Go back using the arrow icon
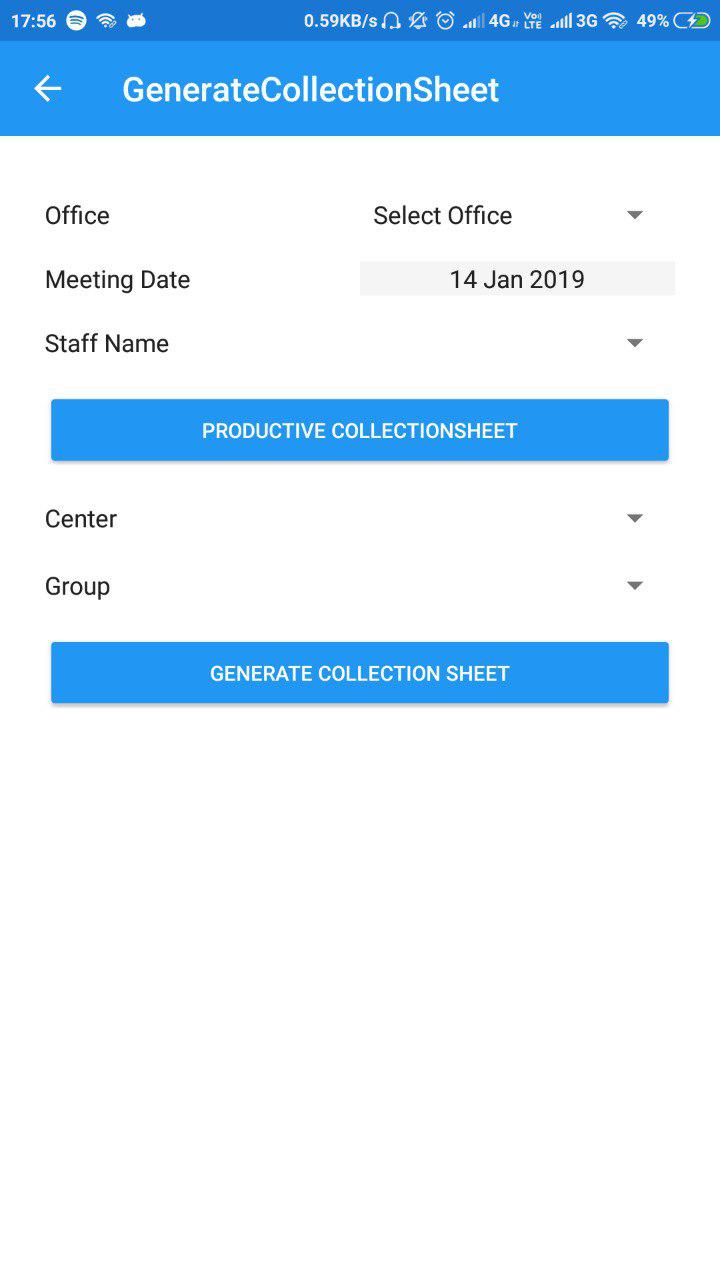Viewport: 720px width, 1280px height. click(48, 89)
